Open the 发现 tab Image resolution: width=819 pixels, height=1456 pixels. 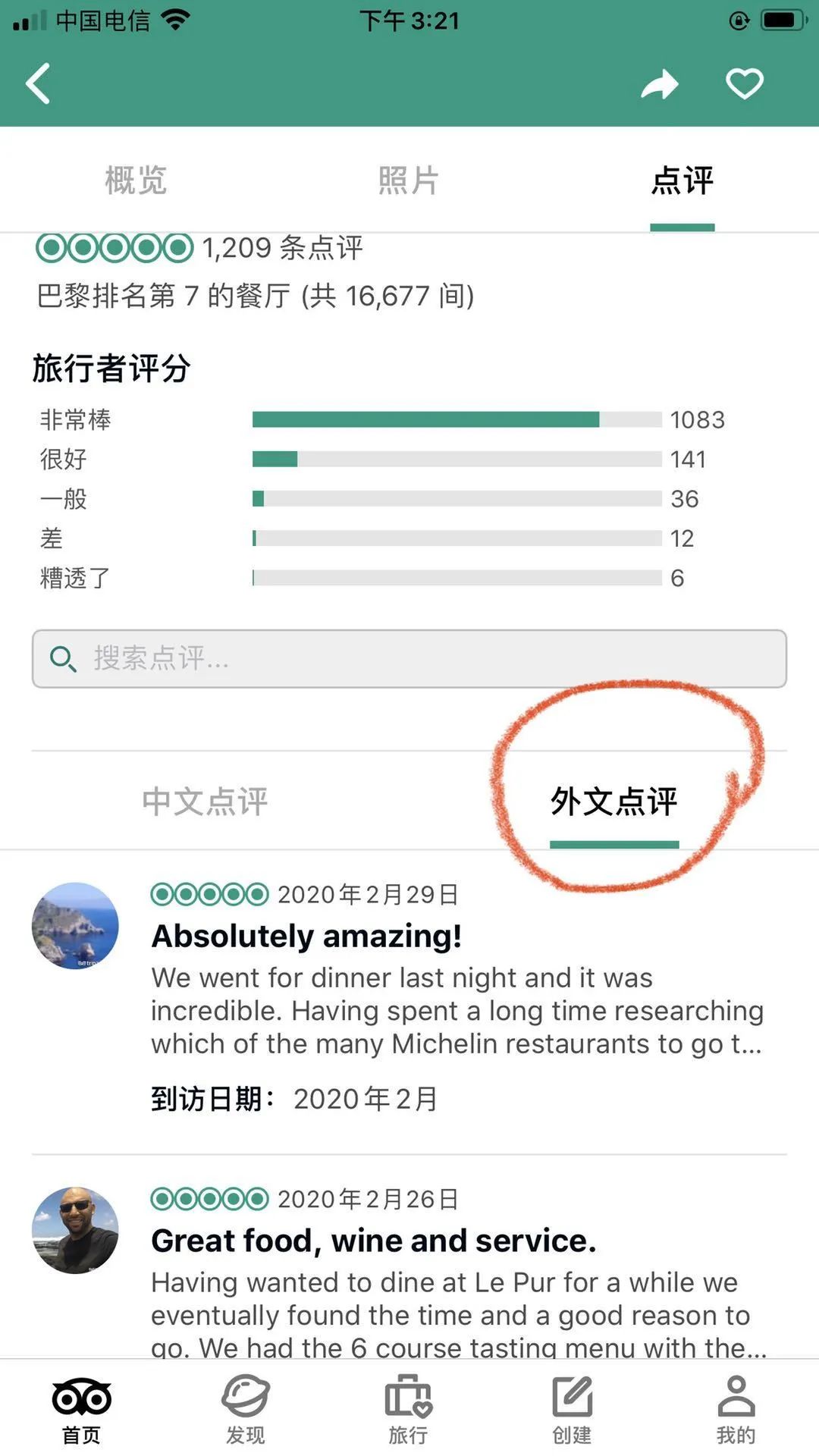point(245,1409)
